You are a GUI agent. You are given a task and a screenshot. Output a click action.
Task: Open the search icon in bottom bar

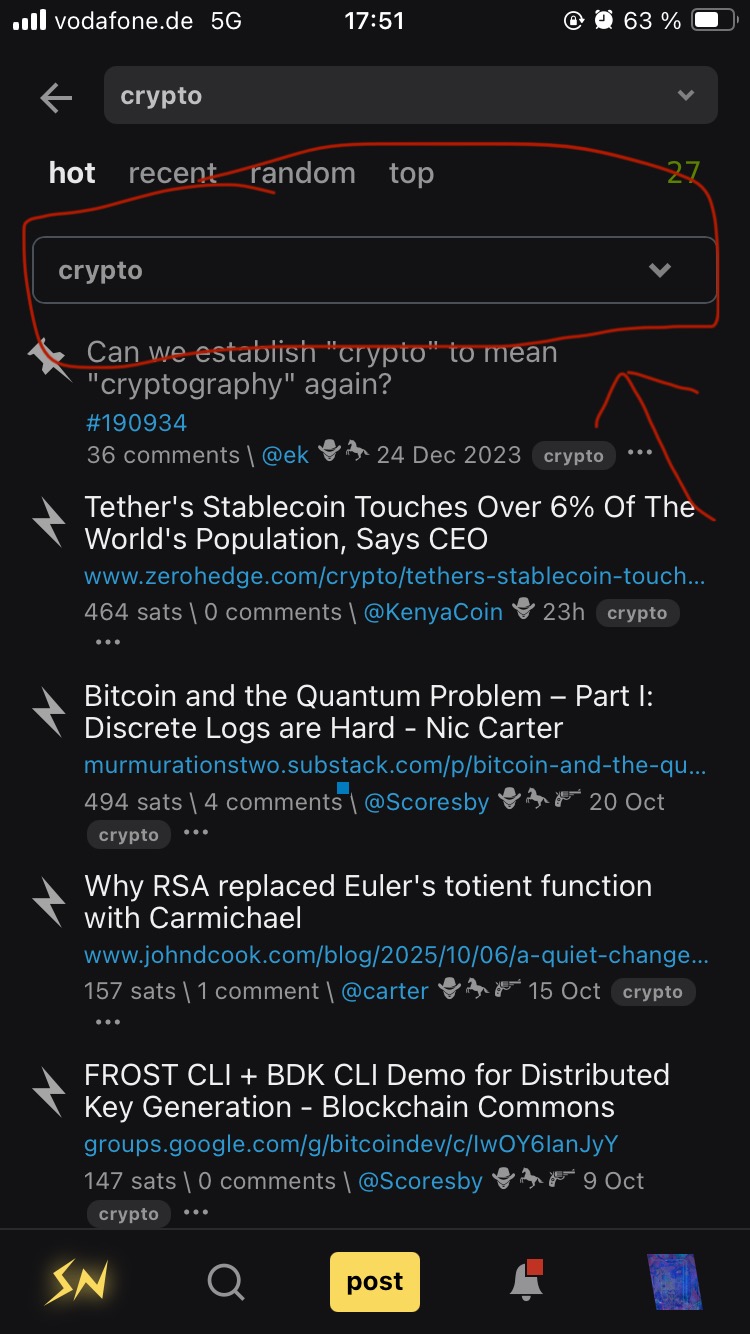tap(225, 1281)
